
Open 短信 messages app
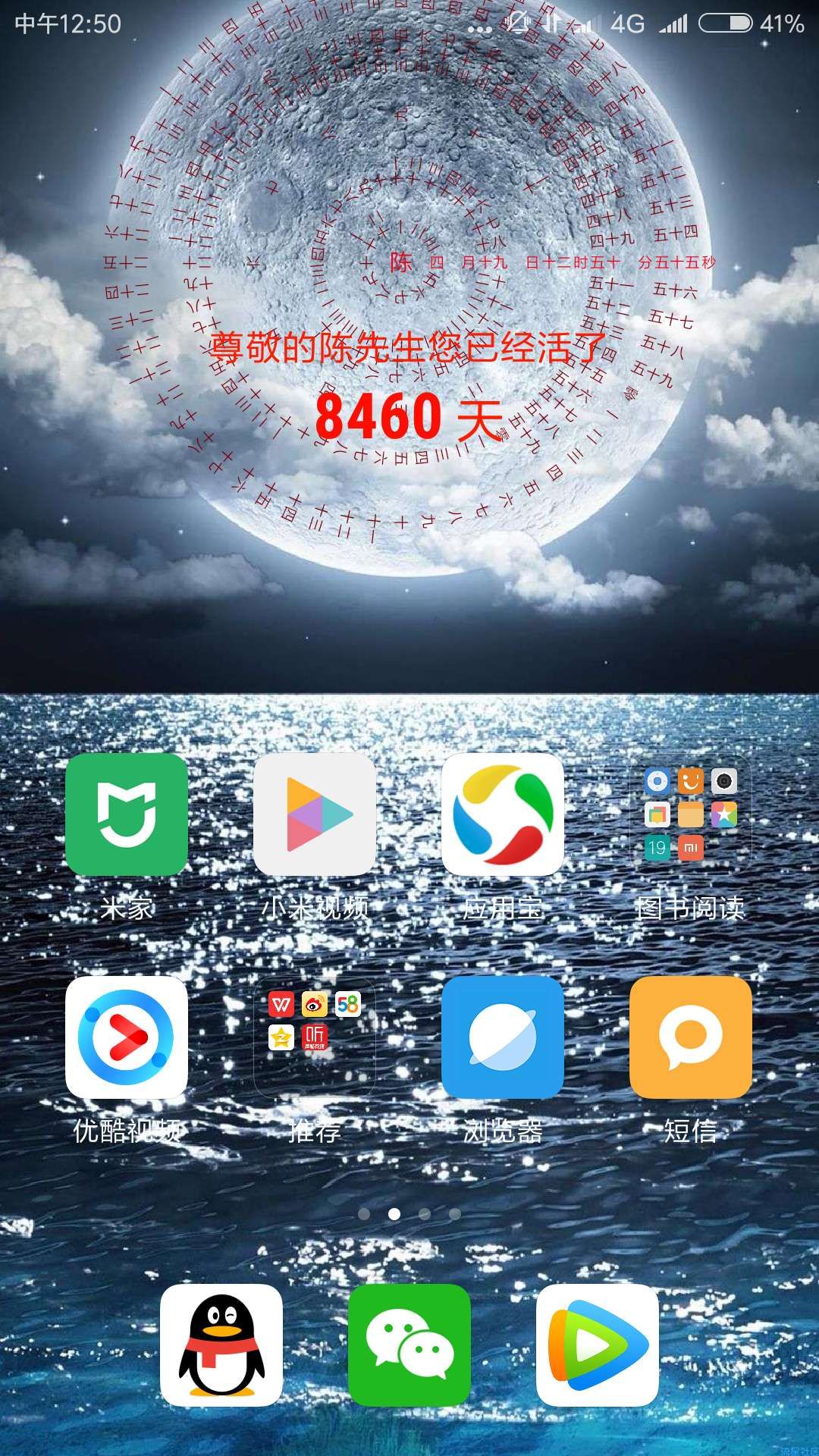[690, 1037]
